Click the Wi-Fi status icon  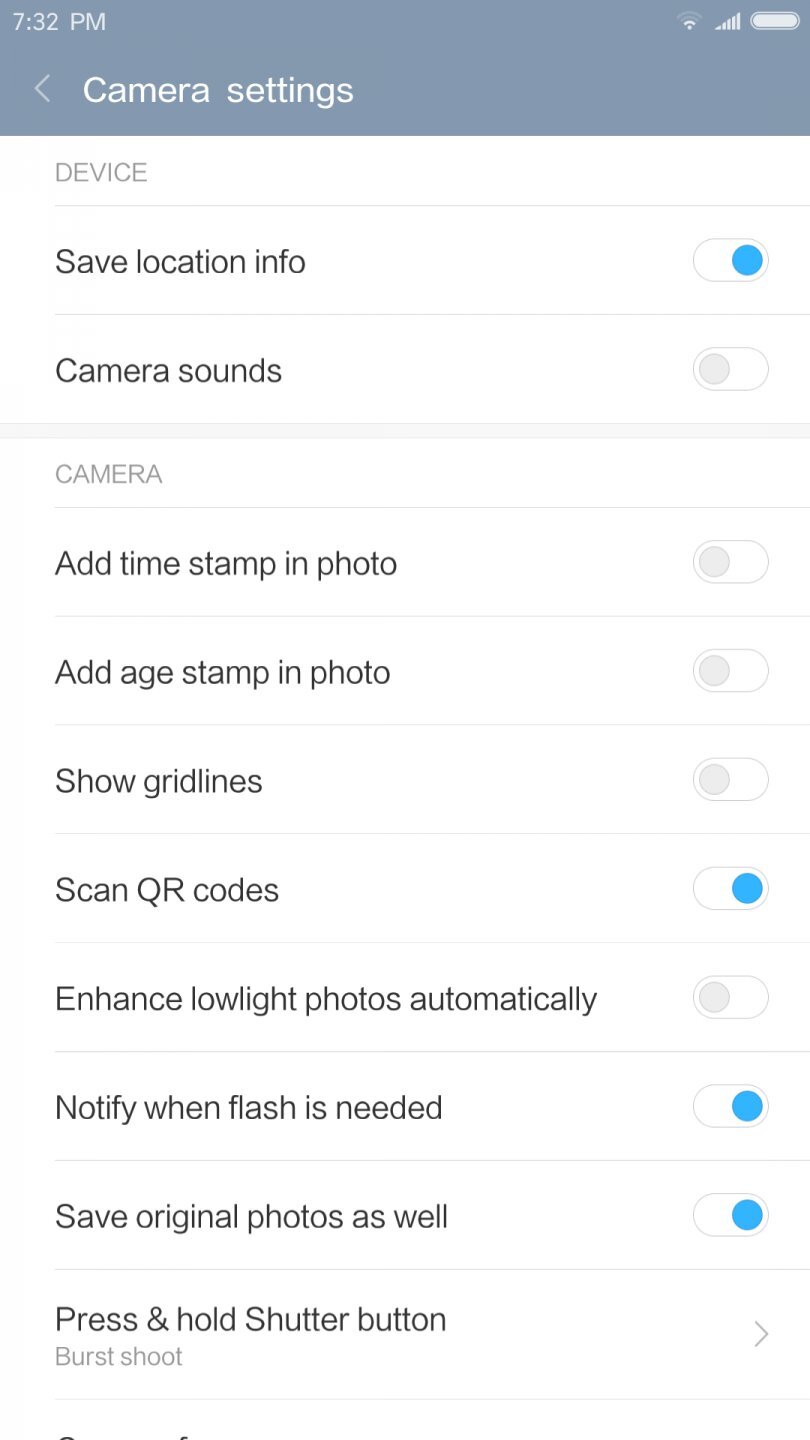(x=688, y=21)
